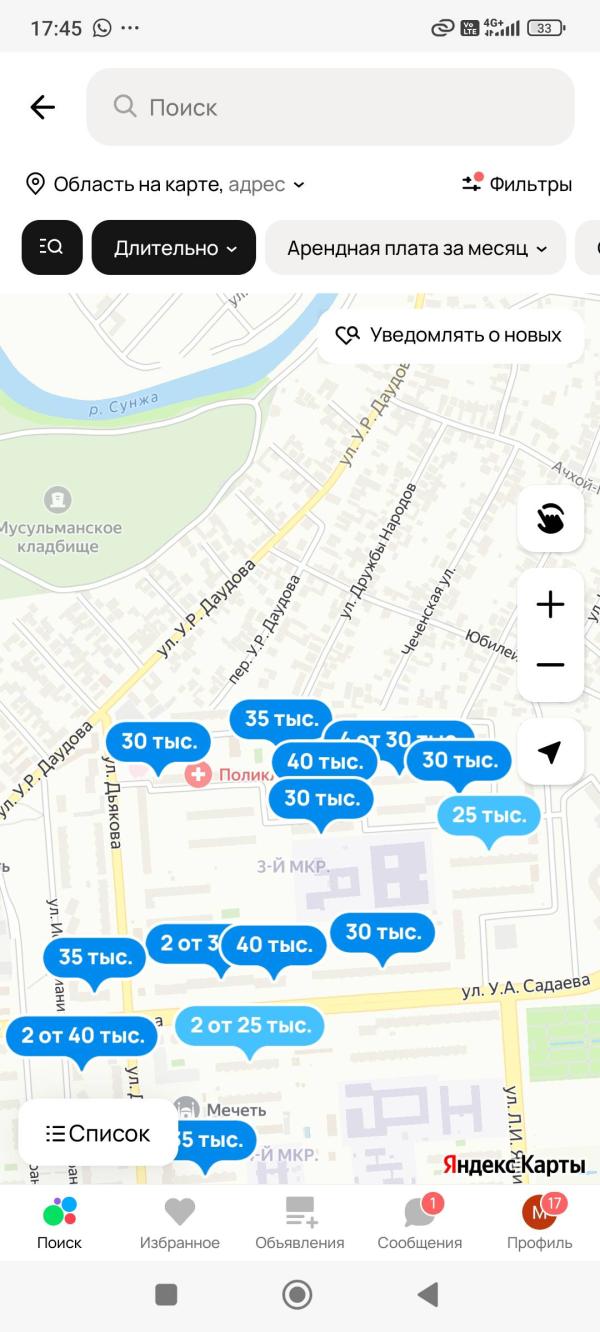Zoom out the map with minus
The image size is (600, 1332).
coord(550,665)
